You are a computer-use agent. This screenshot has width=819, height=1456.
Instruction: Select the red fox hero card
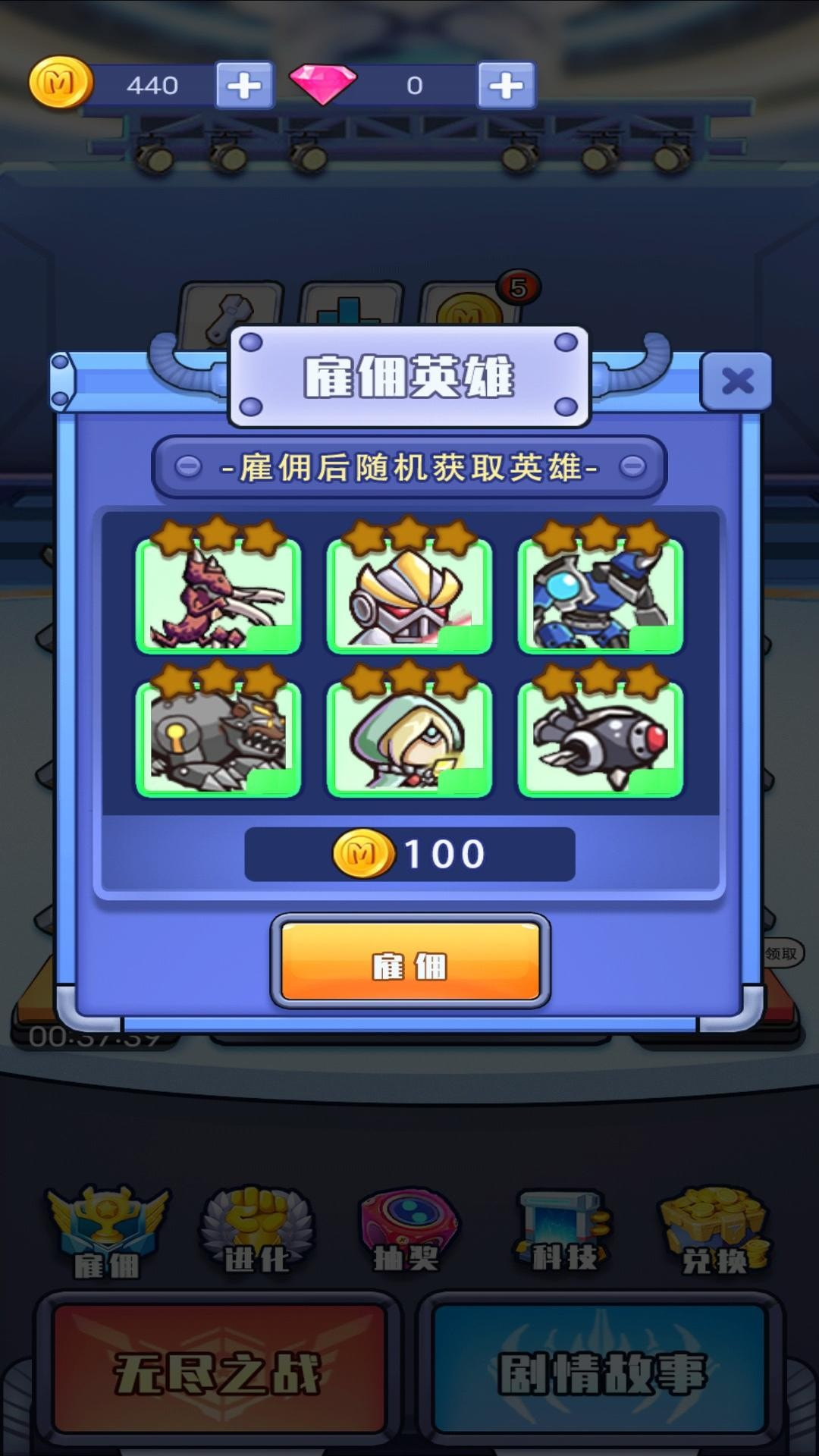point(218,595)
